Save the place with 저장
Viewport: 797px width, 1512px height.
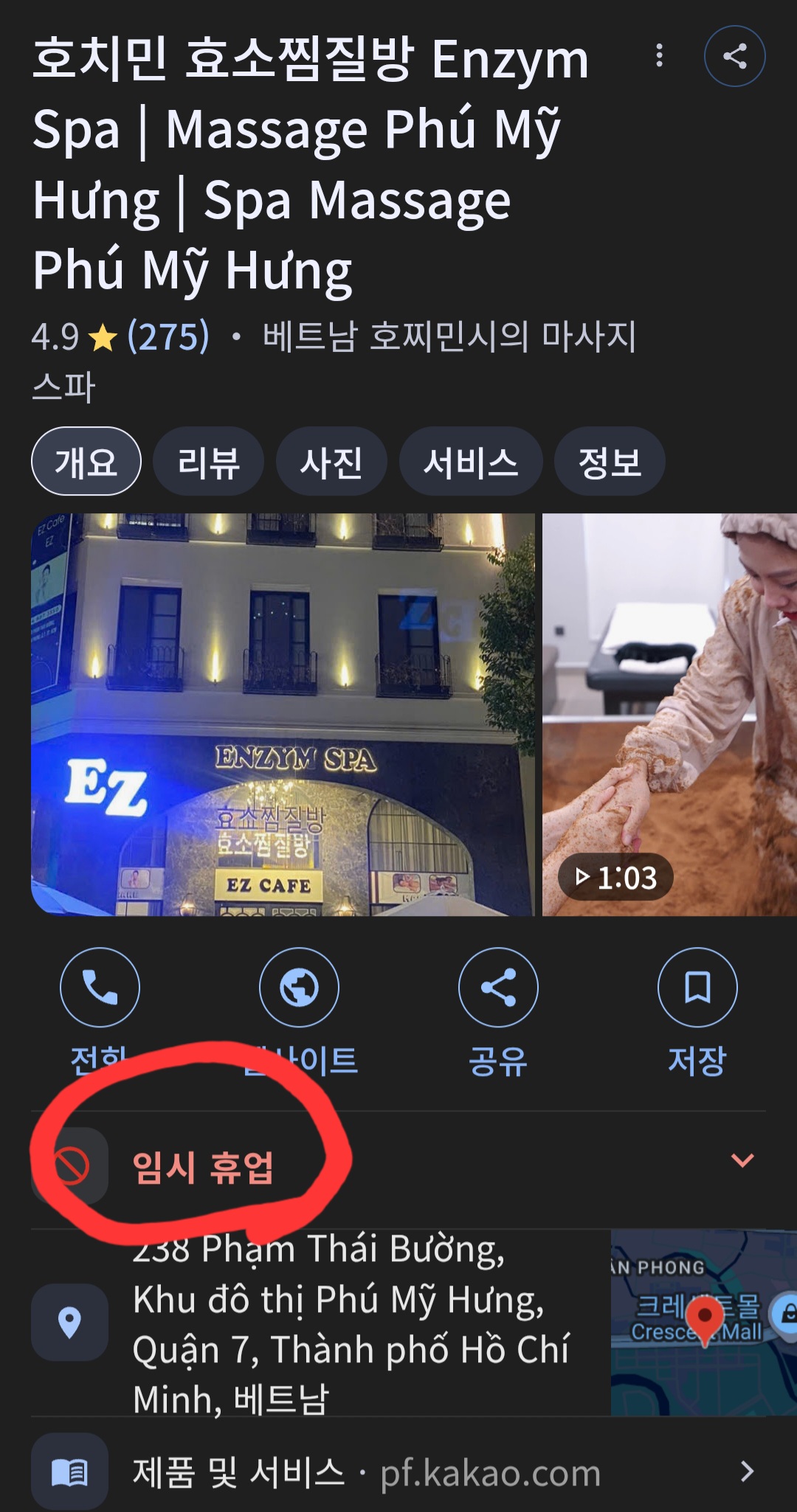tap(697, 988)
